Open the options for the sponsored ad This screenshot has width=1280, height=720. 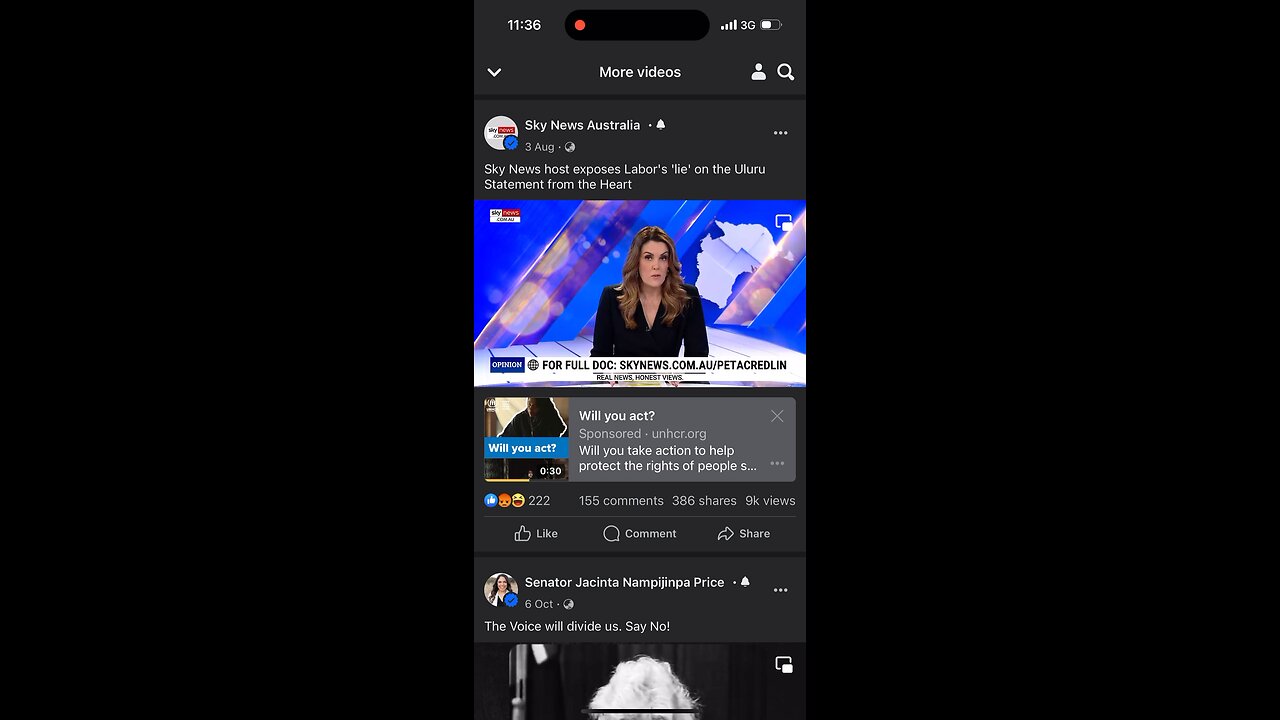pos(777,463)
